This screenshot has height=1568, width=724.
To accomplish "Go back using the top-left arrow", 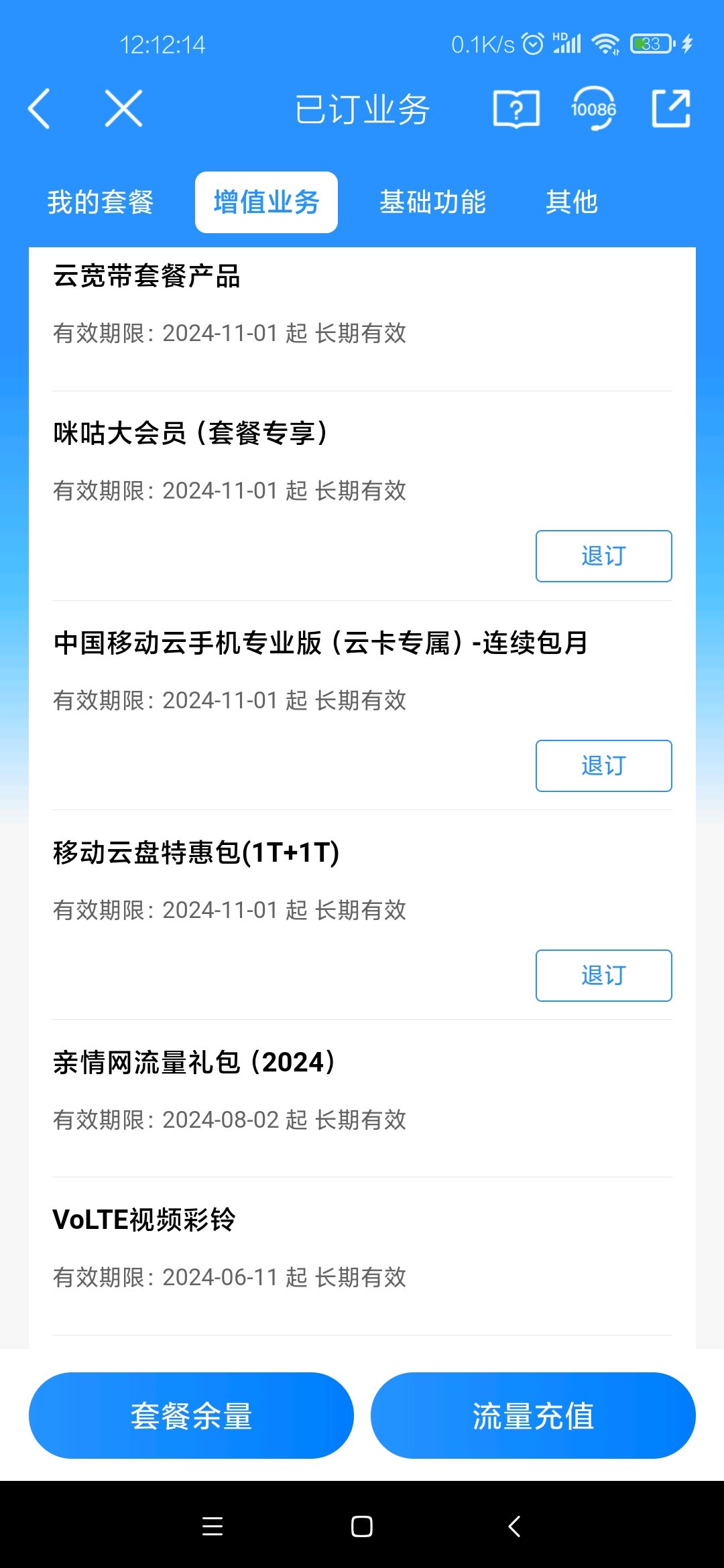I will [x=39, y=109].
